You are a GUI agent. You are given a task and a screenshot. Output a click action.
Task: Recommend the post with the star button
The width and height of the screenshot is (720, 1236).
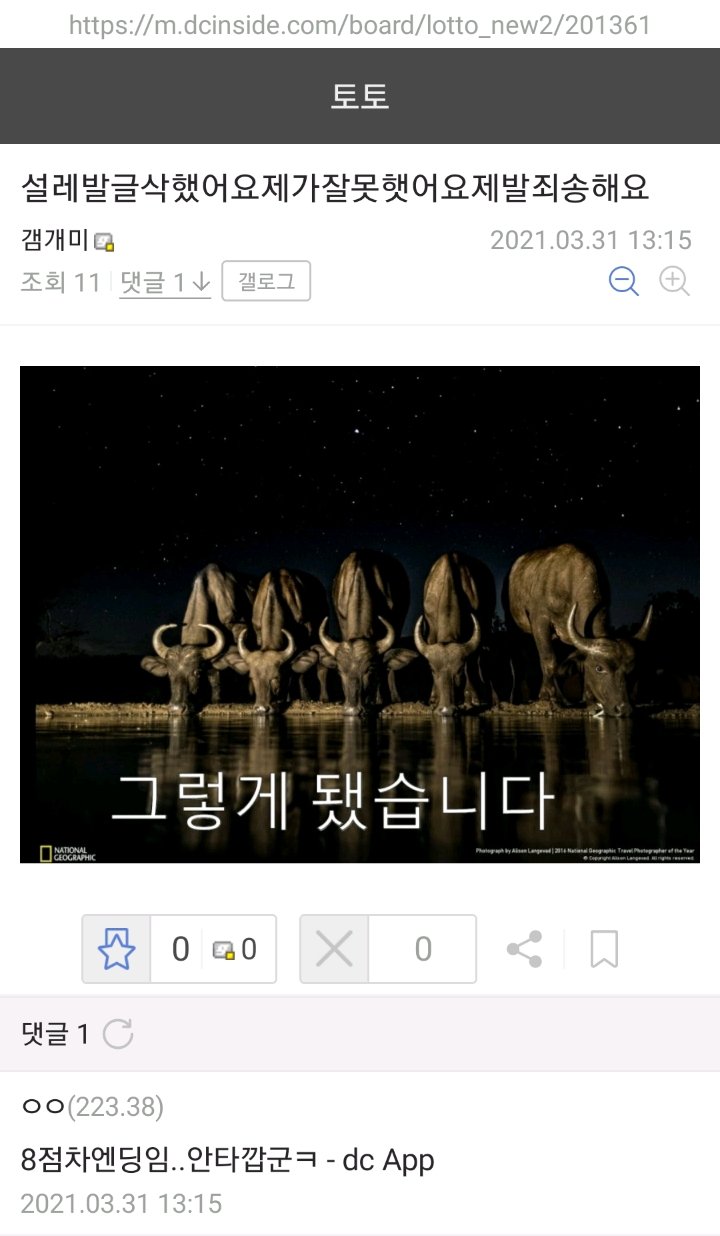click(117, 948)
